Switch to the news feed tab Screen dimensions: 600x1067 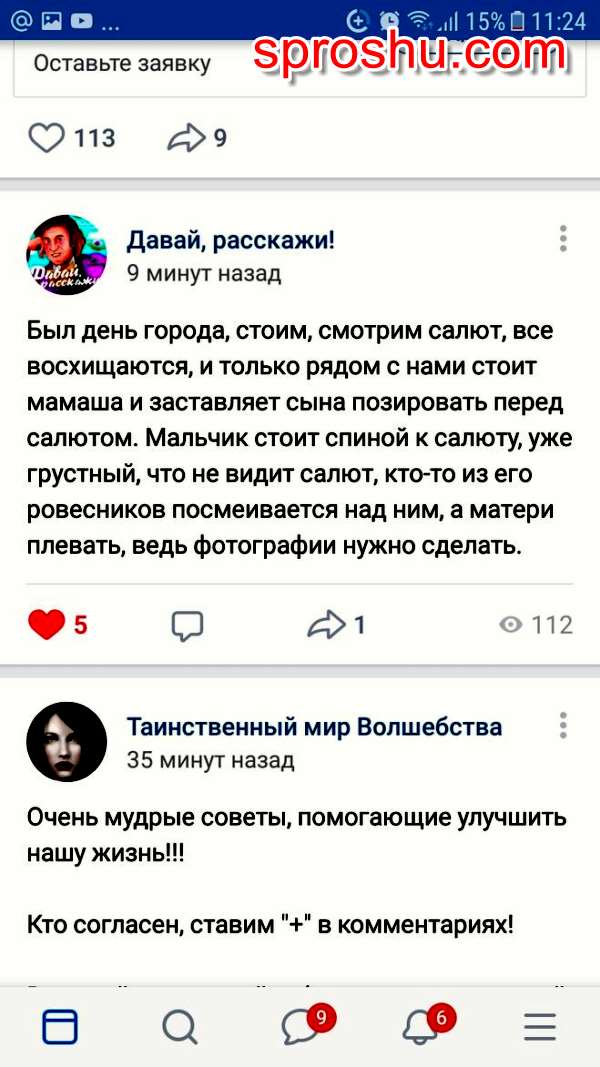[x=60, y=1026]
